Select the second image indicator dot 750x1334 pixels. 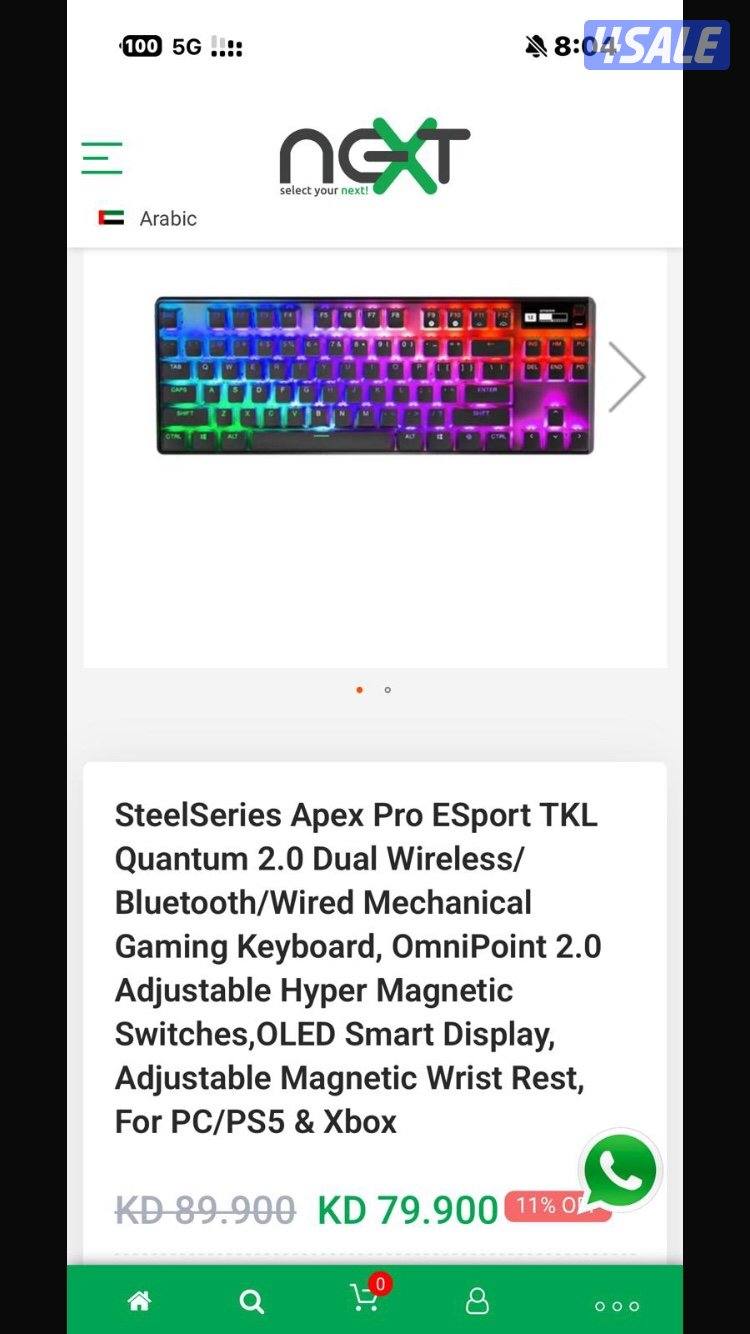(x=388, y=690)
